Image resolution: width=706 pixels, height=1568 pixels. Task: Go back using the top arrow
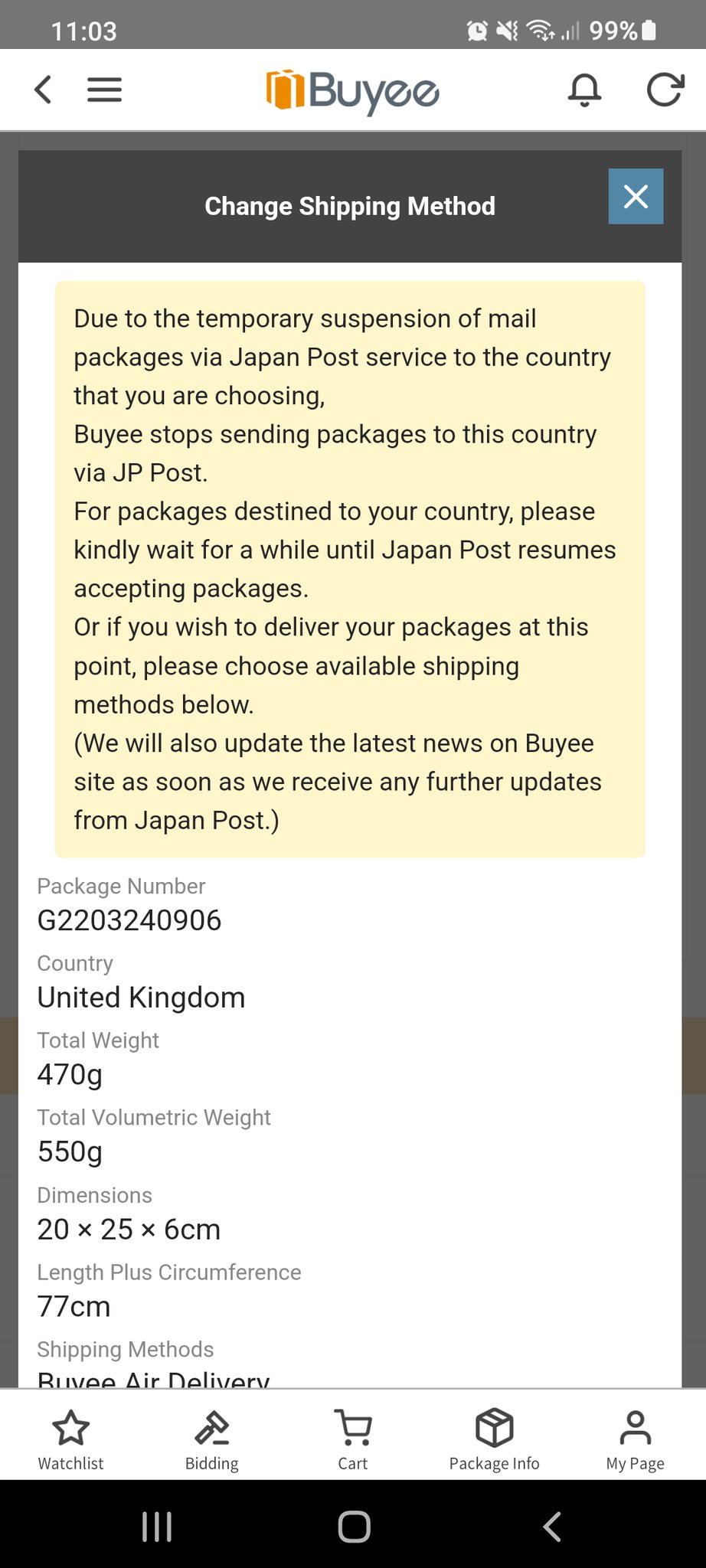[x=44, y=90]
